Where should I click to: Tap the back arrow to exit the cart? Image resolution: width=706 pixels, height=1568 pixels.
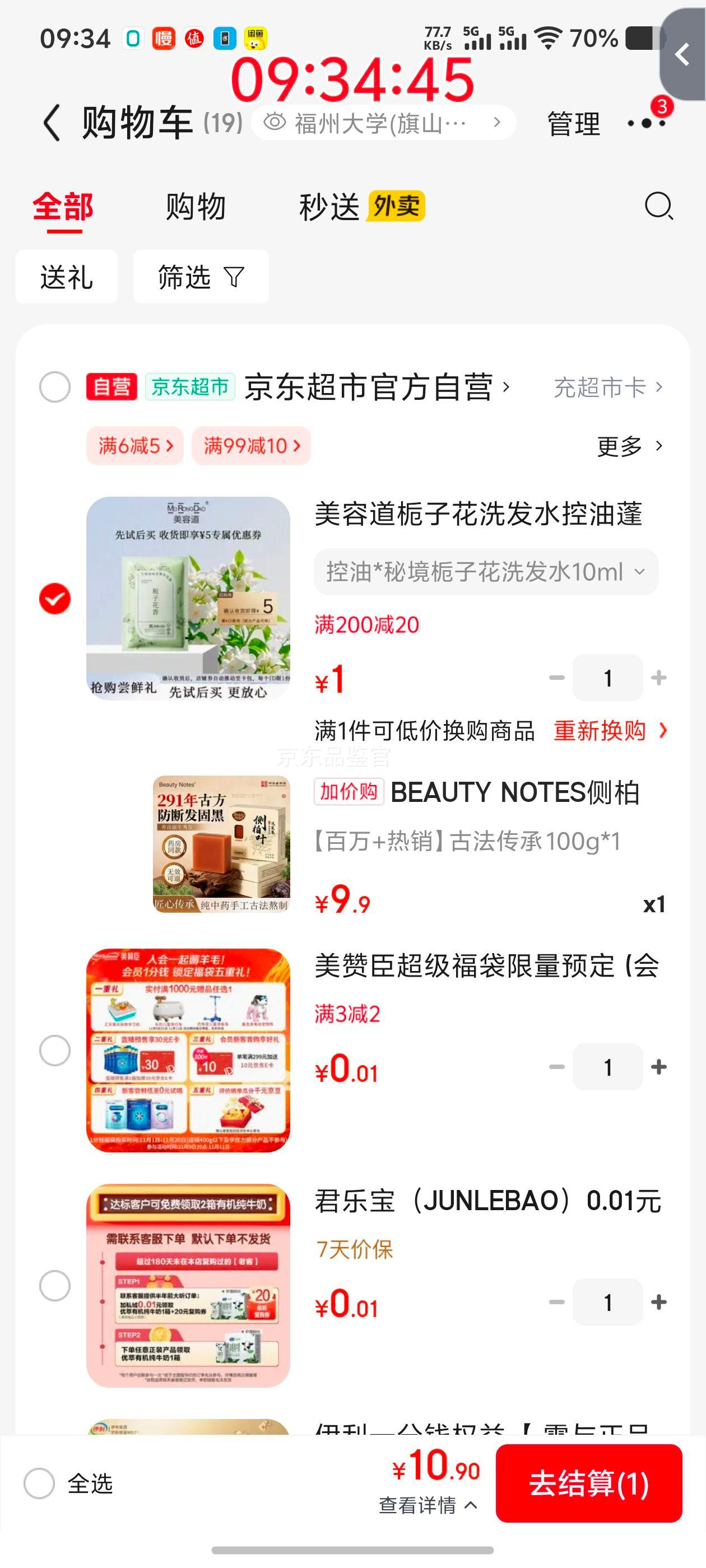[51, 122]
